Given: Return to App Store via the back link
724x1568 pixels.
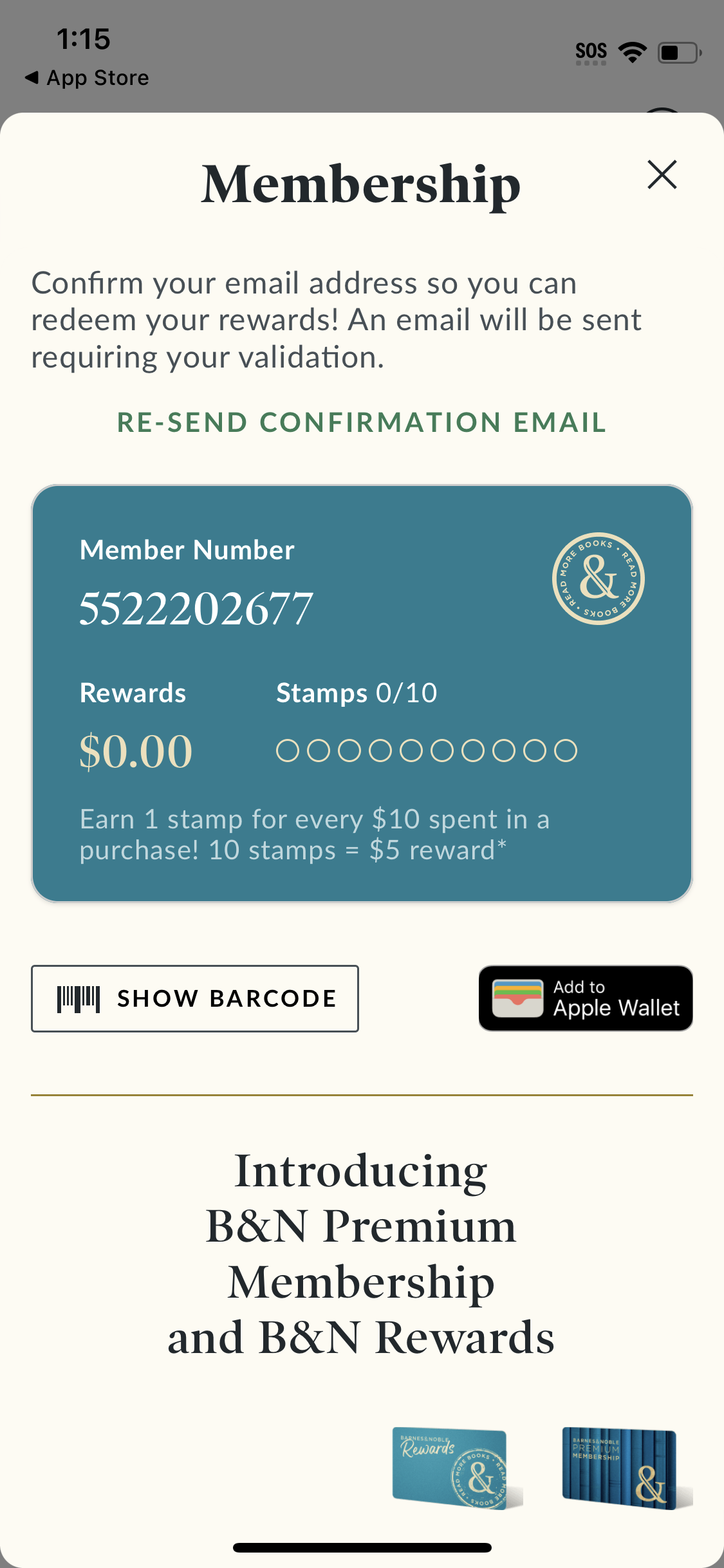Looking at the screenshot, I should pyautogui.click(x=86, y=77).
